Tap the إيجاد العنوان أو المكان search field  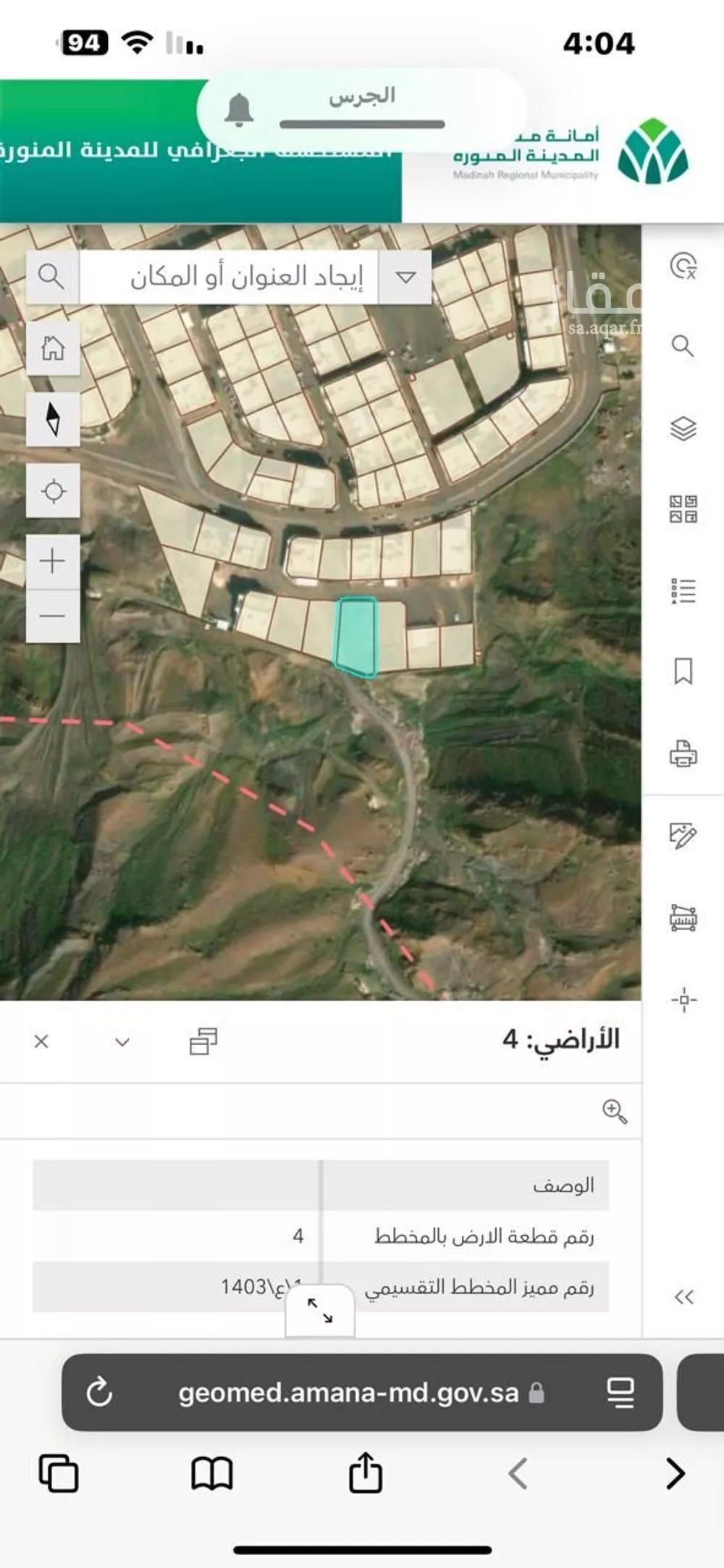point(239,276)
